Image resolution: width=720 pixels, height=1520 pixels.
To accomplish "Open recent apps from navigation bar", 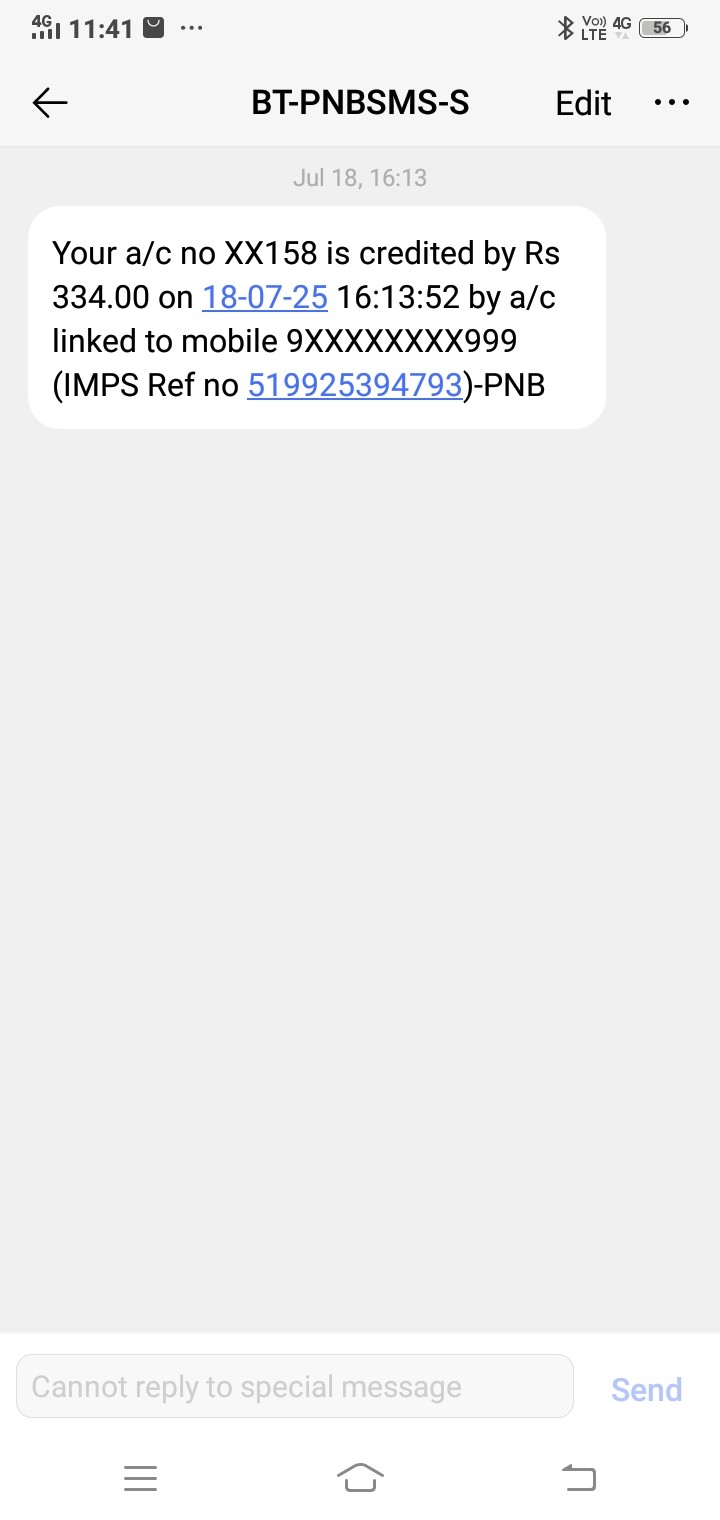I will point(140,1478).
